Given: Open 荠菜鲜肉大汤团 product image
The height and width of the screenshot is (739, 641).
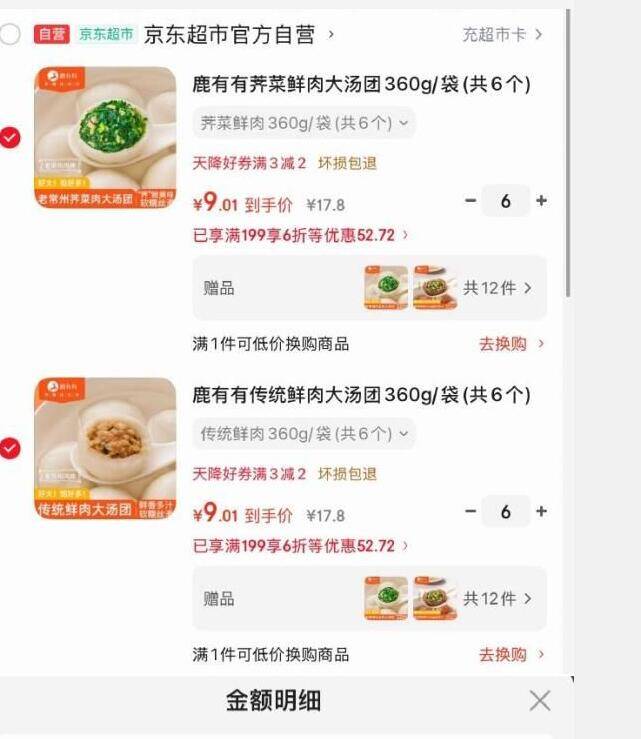Looking at the screenshot, I should coord(105,137).
